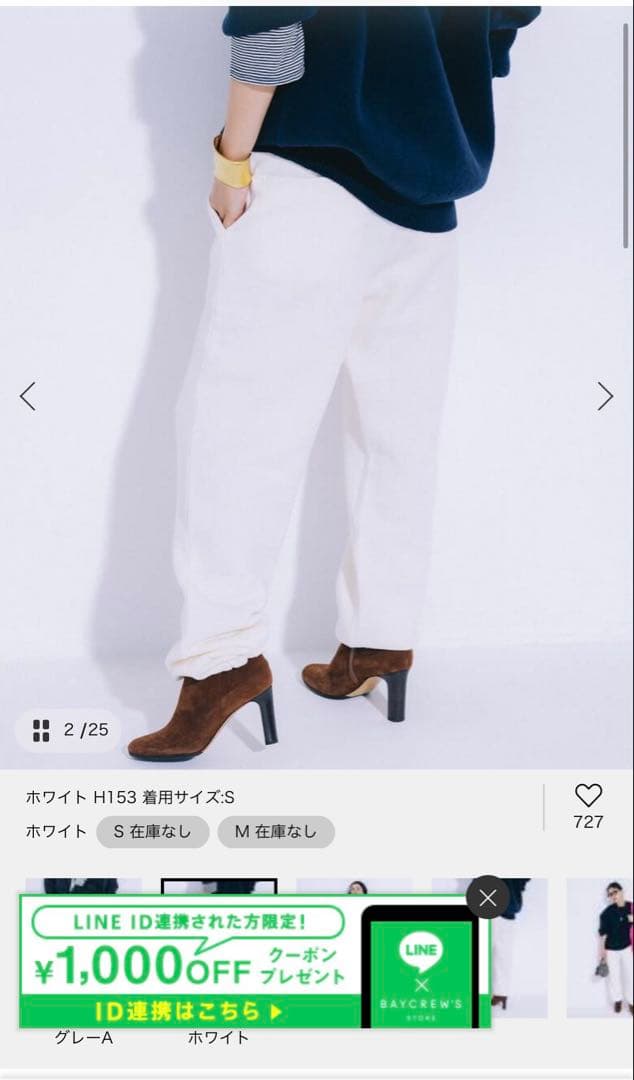634x1080 pixels.
Task: Select the M 在庫なし size chip
Action: tap(276, 832)
